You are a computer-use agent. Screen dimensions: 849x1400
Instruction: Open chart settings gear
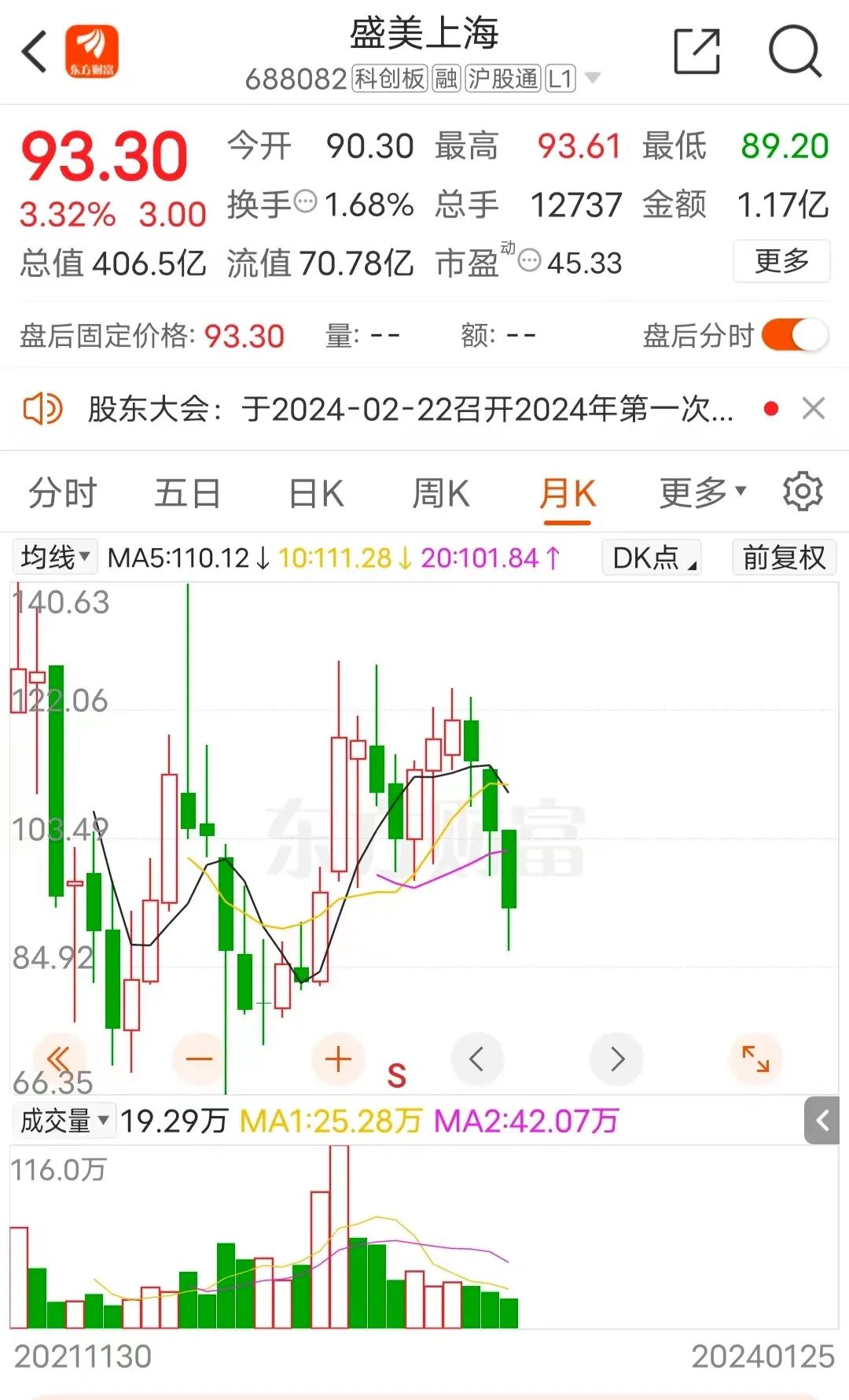pyautogui.click(x=803, y=492)
